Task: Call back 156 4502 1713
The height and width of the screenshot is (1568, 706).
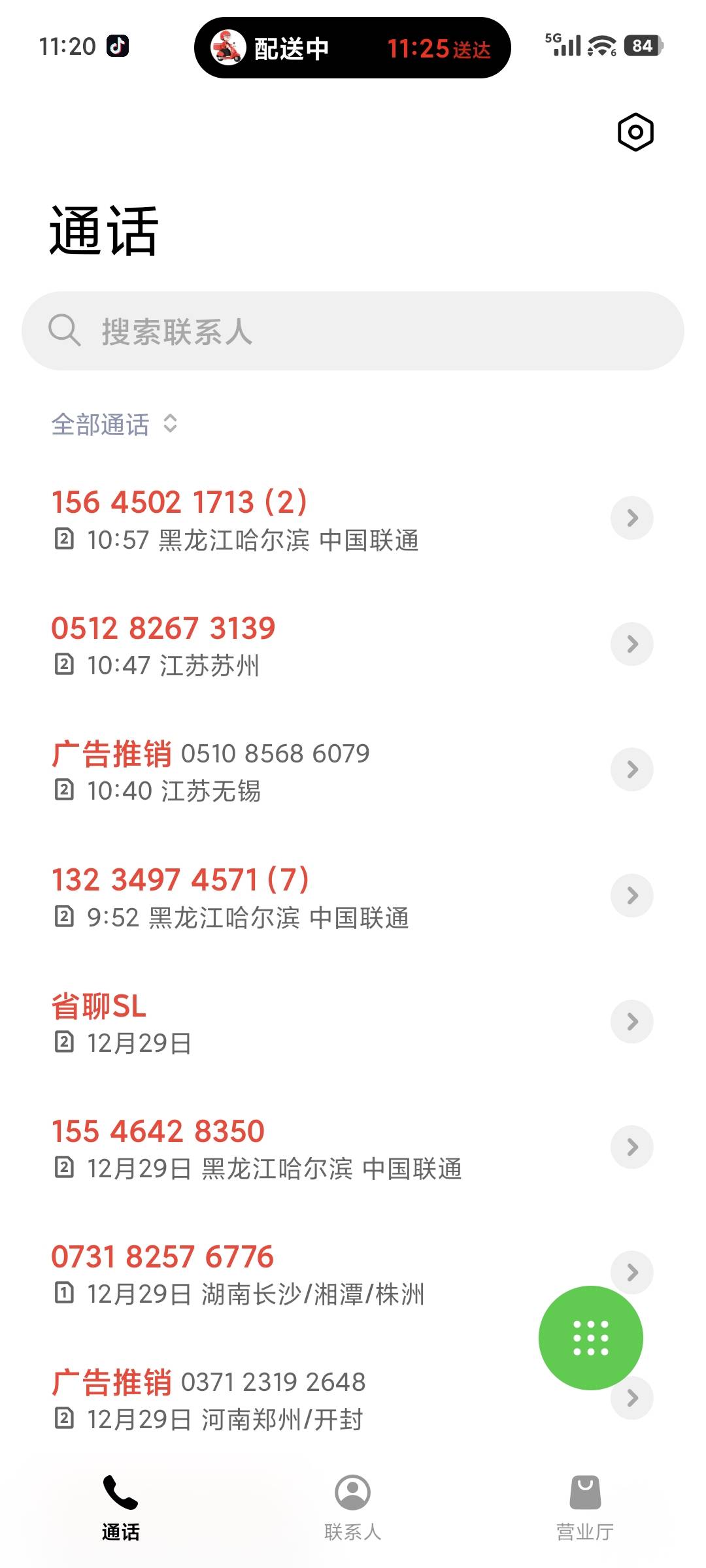Action: coord(261,519)
